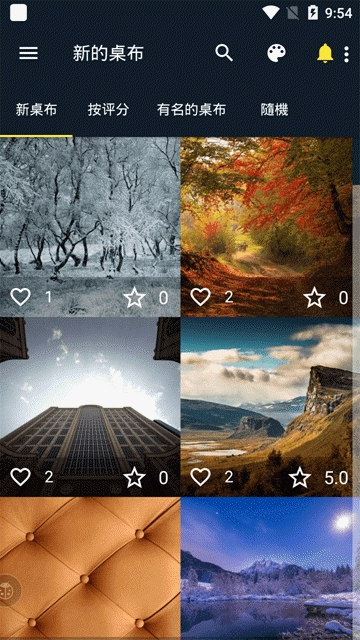
Task: Tap the star rated 5.0 on mountain wallpaper
Action: pos(300,477)
